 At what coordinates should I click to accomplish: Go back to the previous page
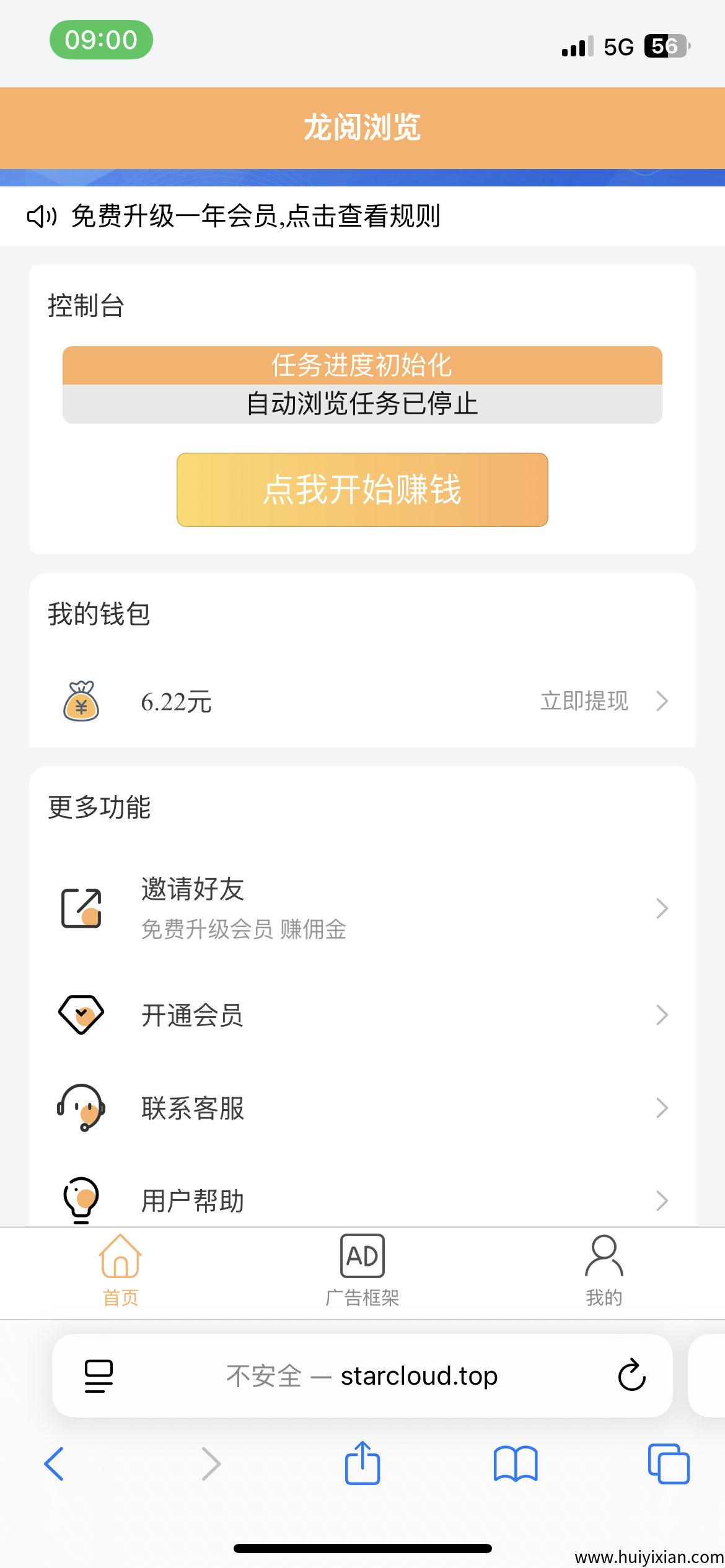55,1464
